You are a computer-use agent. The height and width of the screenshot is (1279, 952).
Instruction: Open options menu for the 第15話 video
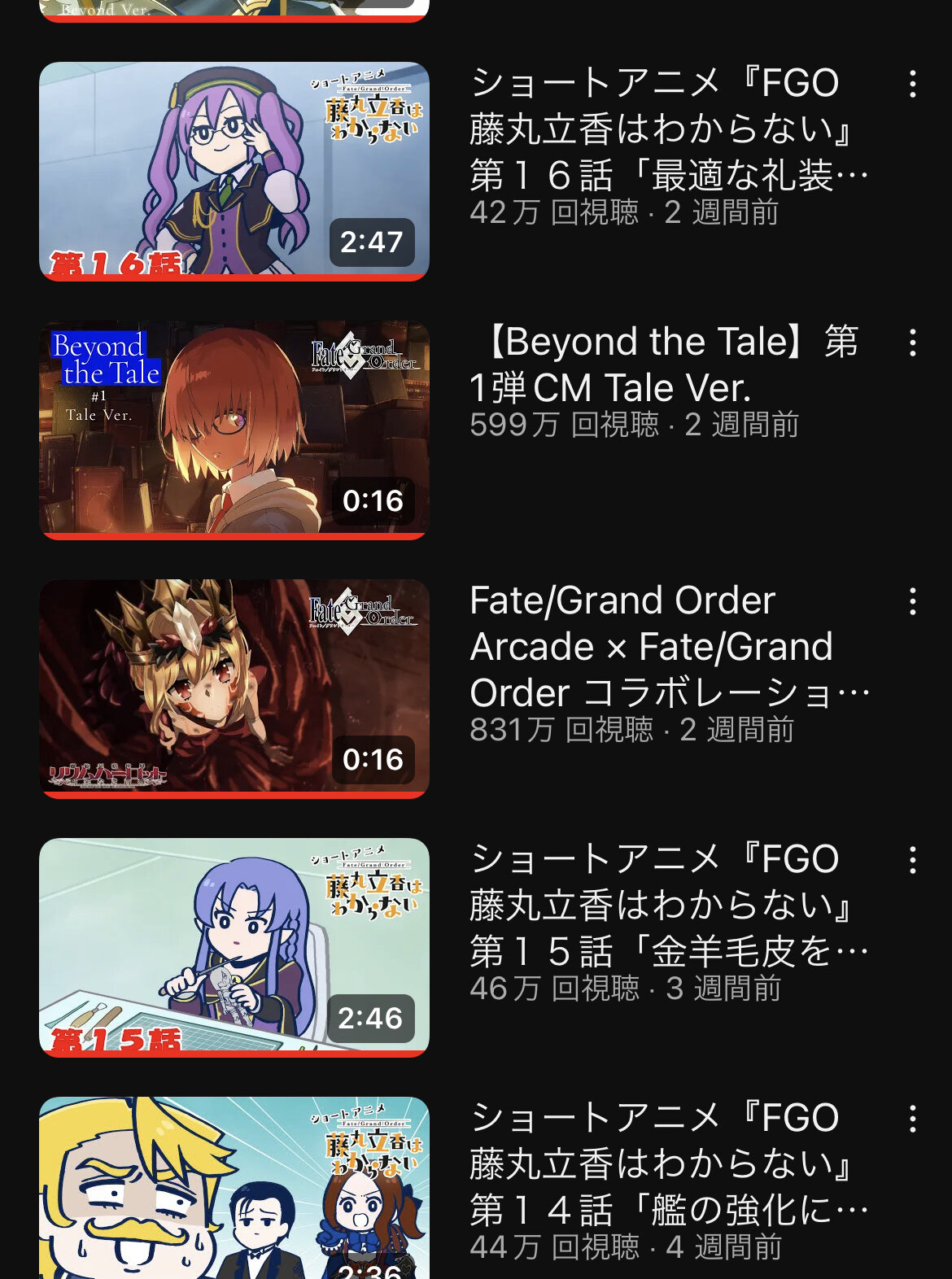click(x=912, y=860)
